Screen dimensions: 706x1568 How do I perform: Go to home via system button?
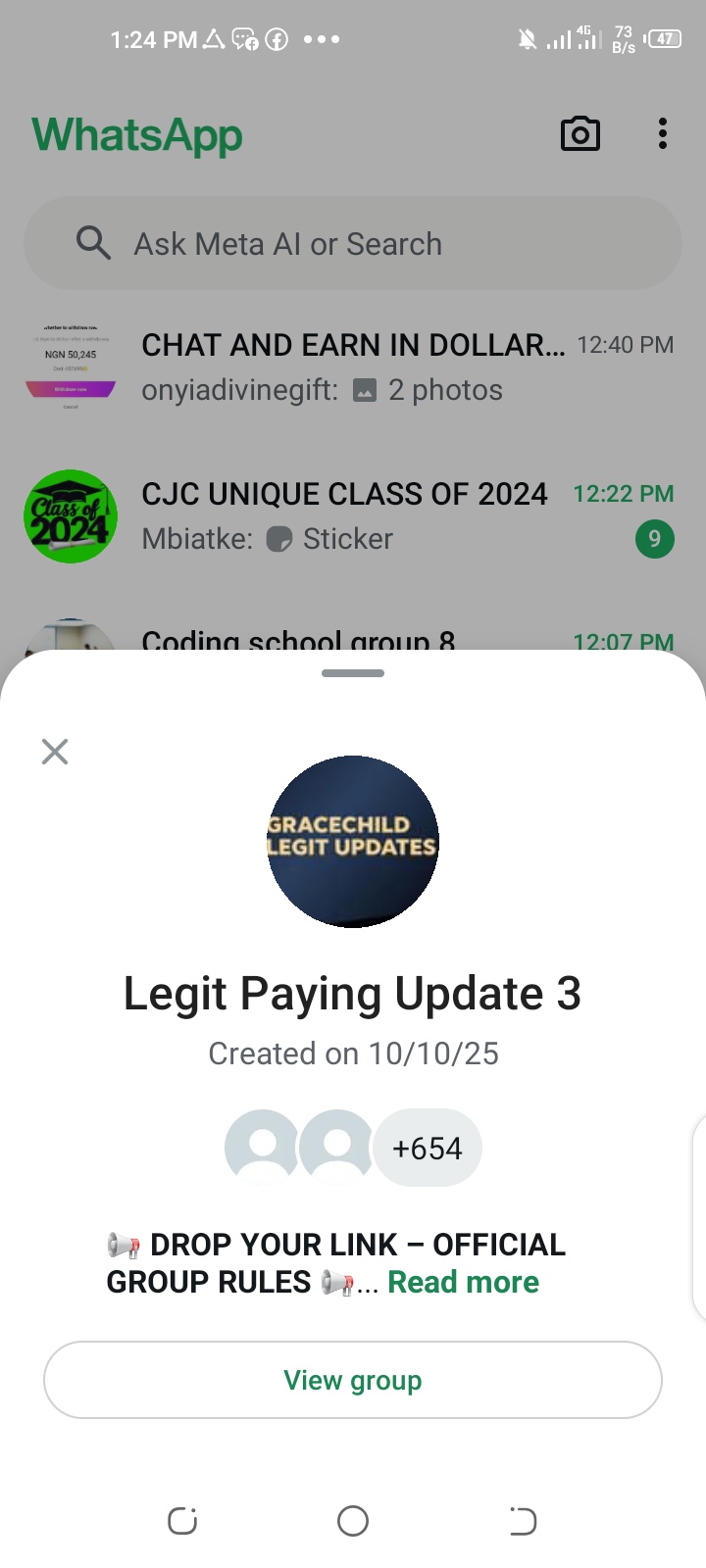coord(353,1521)
